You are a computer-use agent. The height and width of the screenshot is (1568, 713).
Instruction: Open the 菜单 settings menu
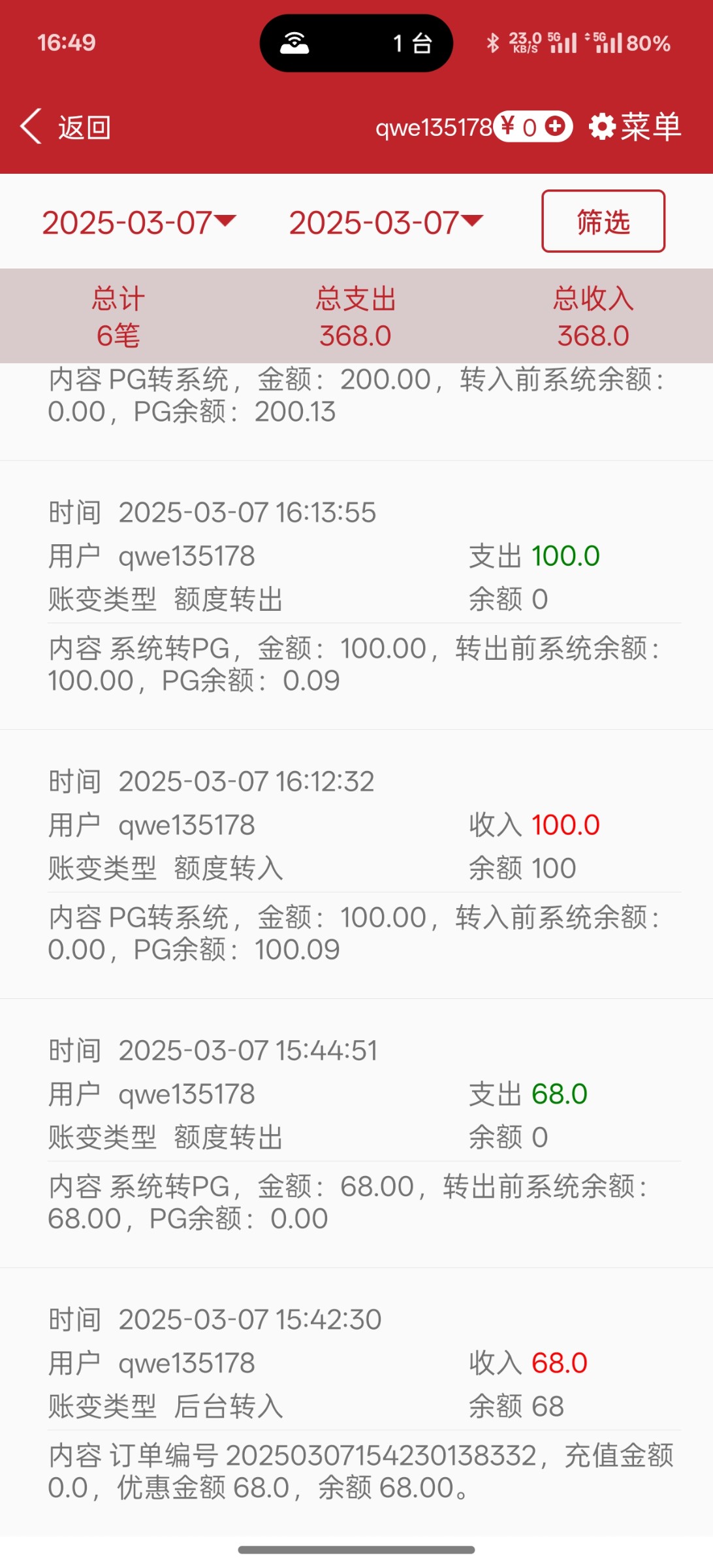coord(635,127)
